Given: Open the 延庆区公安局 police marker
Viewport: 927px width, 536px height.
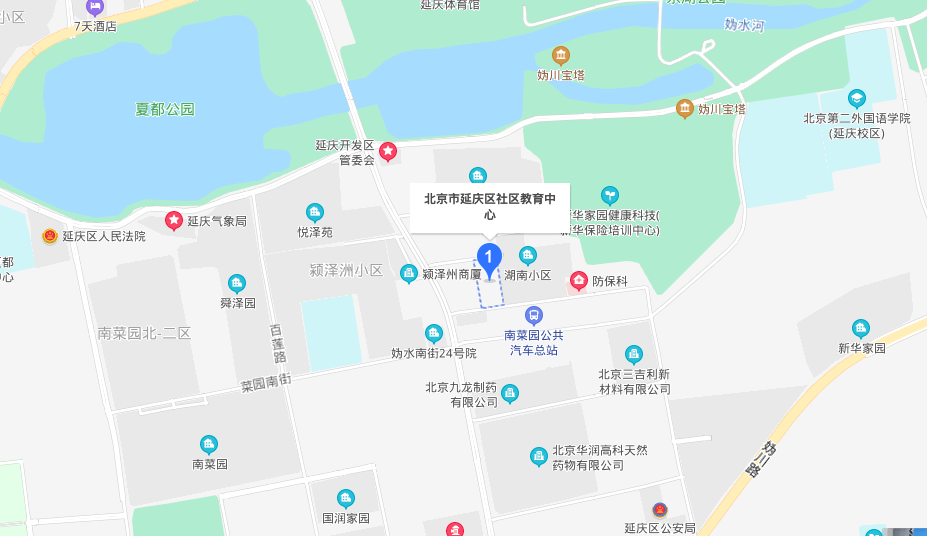Looking at the screenshot, I should (659, 510).
